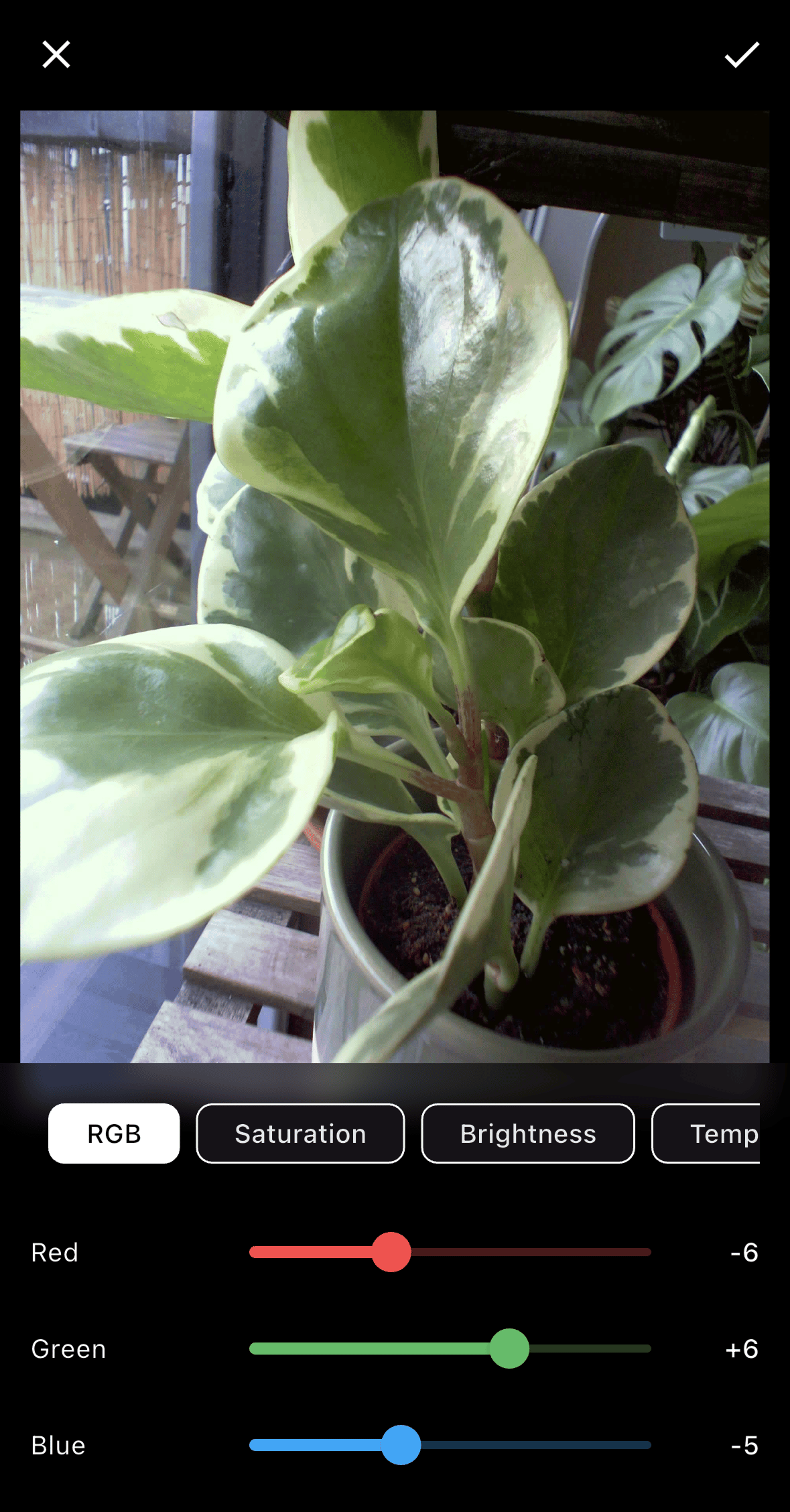Select the RGB adjustment tab

[x=114, y=1133]
